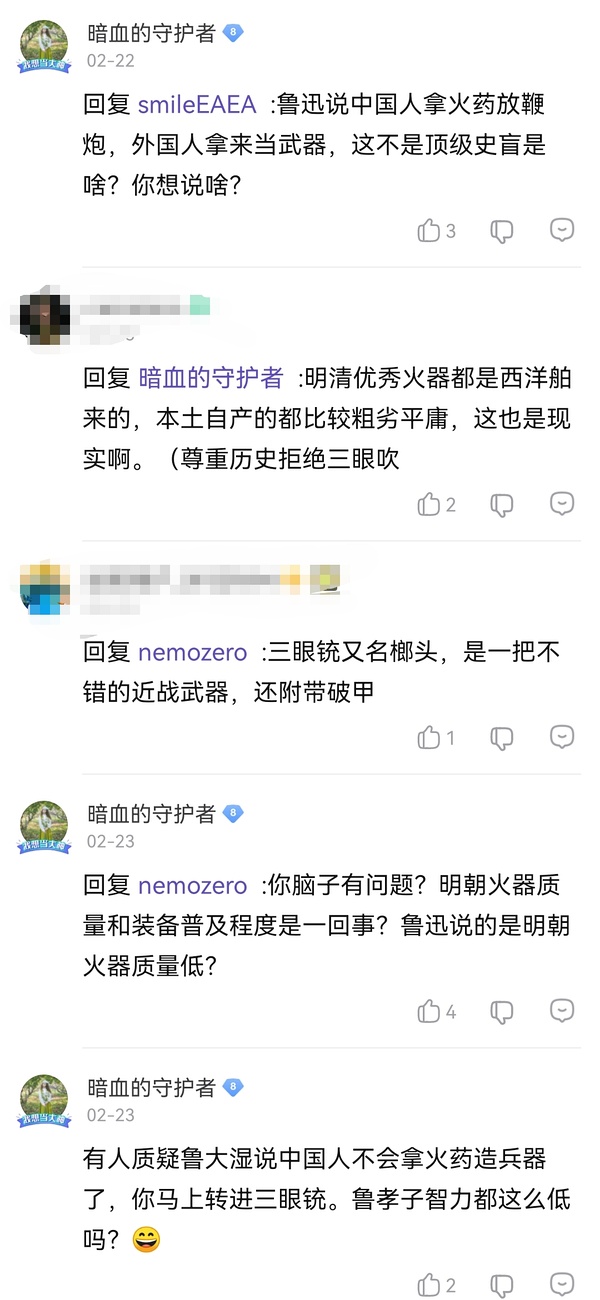This screenshot has width=600, height=1300.
Task: Reply to the comment starting 有人质疑鲁大湿
Action: tap(562, 1284)
